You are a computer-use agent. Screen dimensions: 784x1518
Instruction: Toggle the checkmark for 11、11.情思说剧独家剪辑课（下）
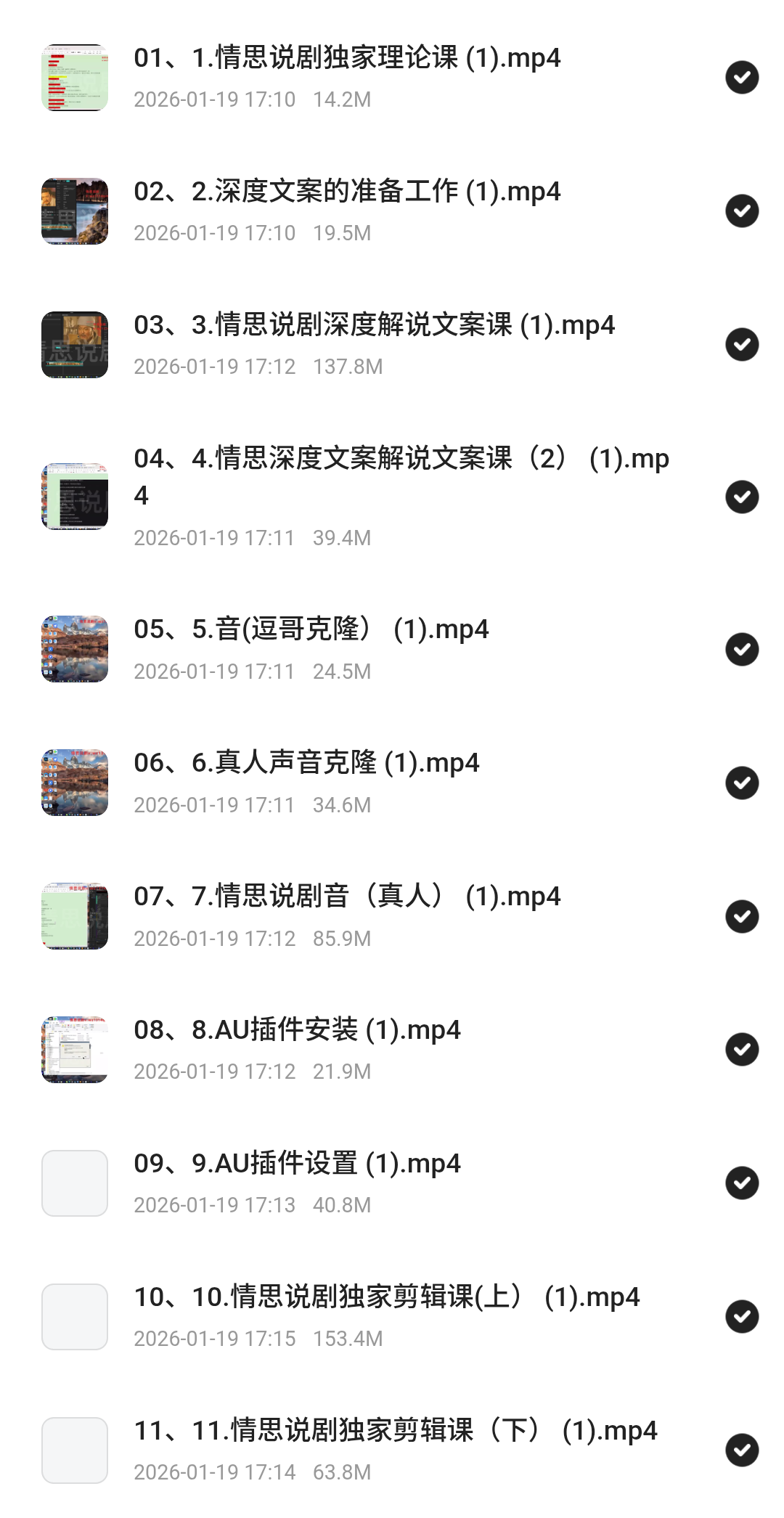[x=742, y=1450]
